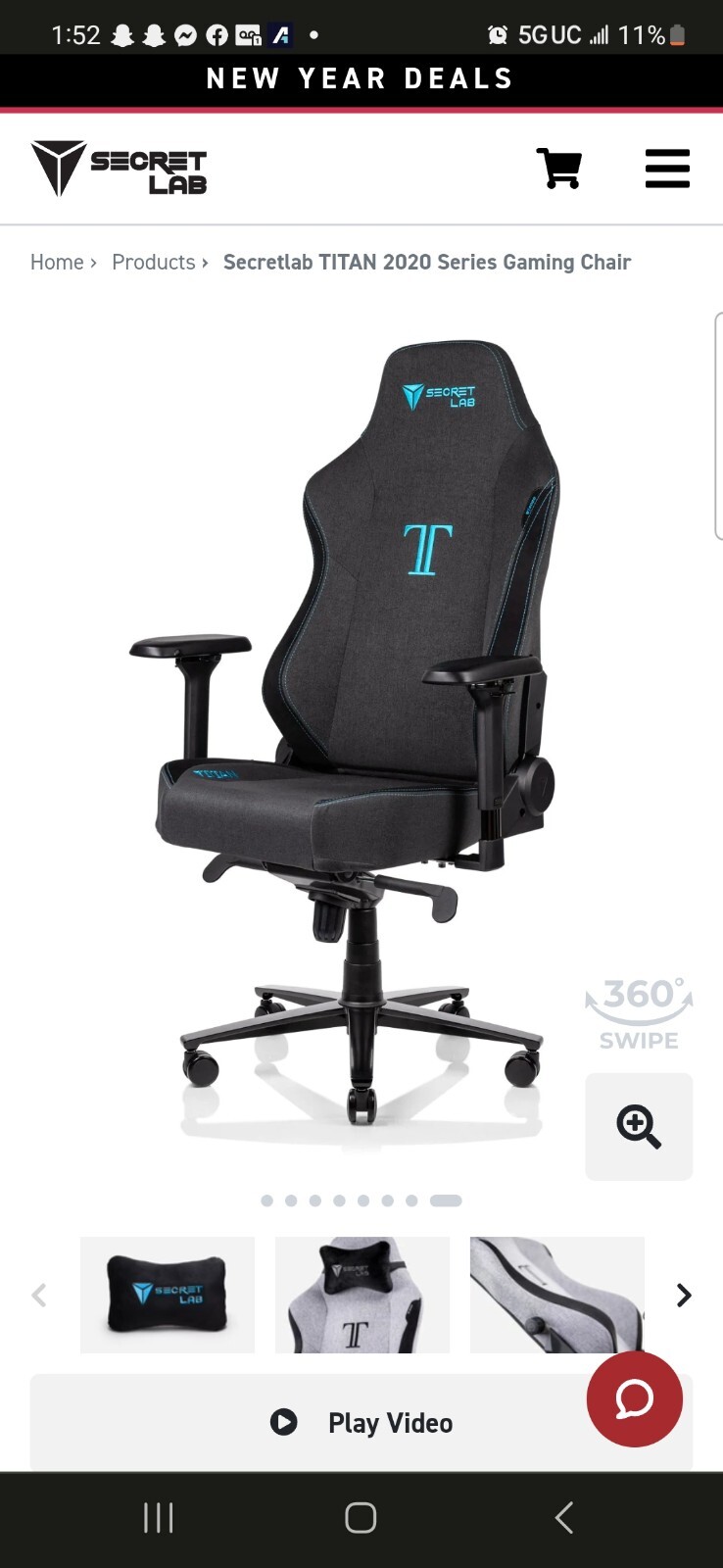723x1568 pixels.
Task: Open the live chat bubble
Action: [x=634, y=1398]
